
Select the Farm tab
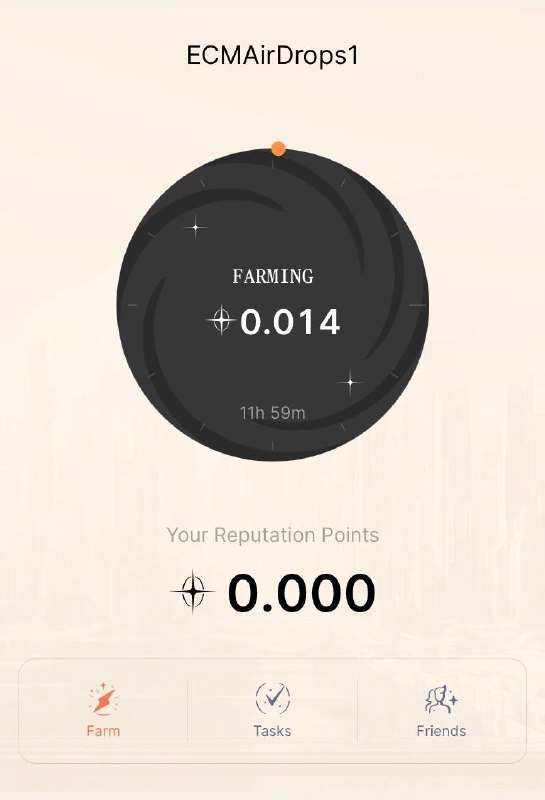(x=103, y=710)
